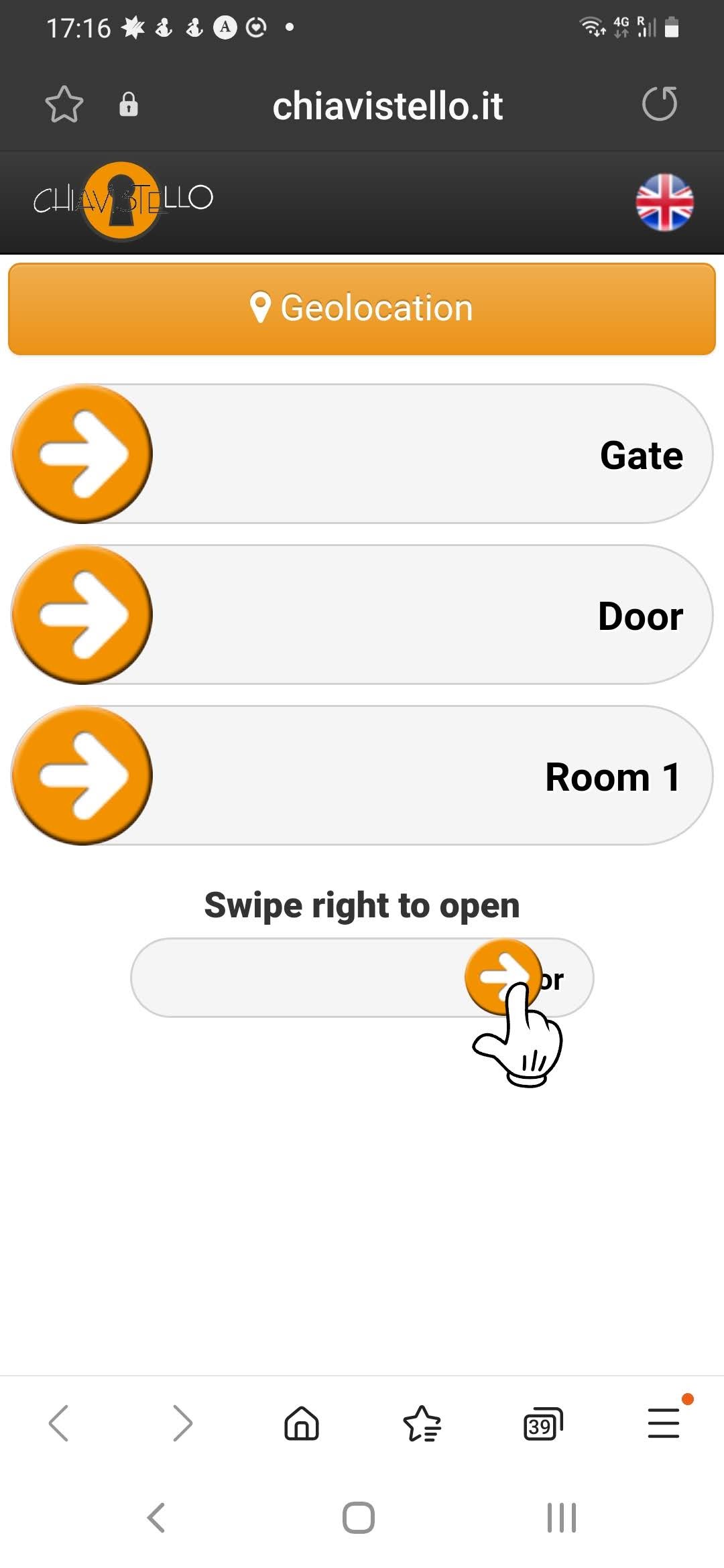Open the browser bookmarks list
The width and height of the screenshot is (724, 1568).
pos(422,1423)
